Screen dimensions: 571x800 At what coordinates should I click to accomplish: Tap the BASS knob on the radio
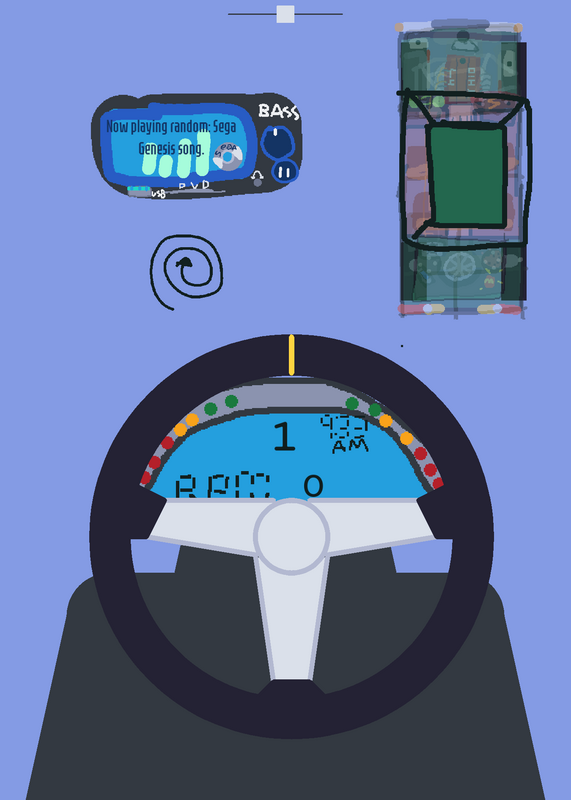277,141
